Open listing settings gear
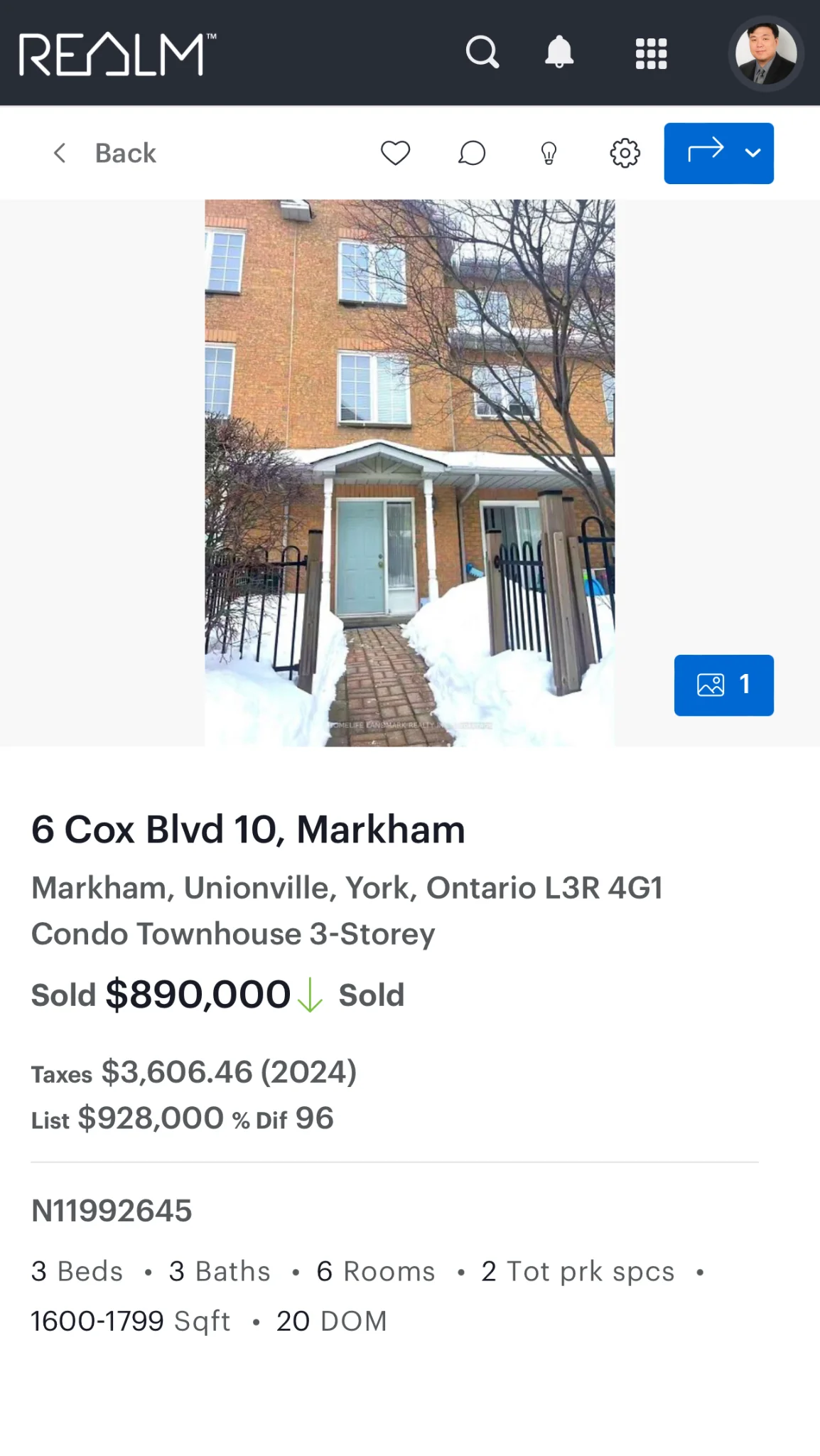Image resolution: width=820 pixels, height=1456 pixels. pyautogui.click(x=625, y=153)
